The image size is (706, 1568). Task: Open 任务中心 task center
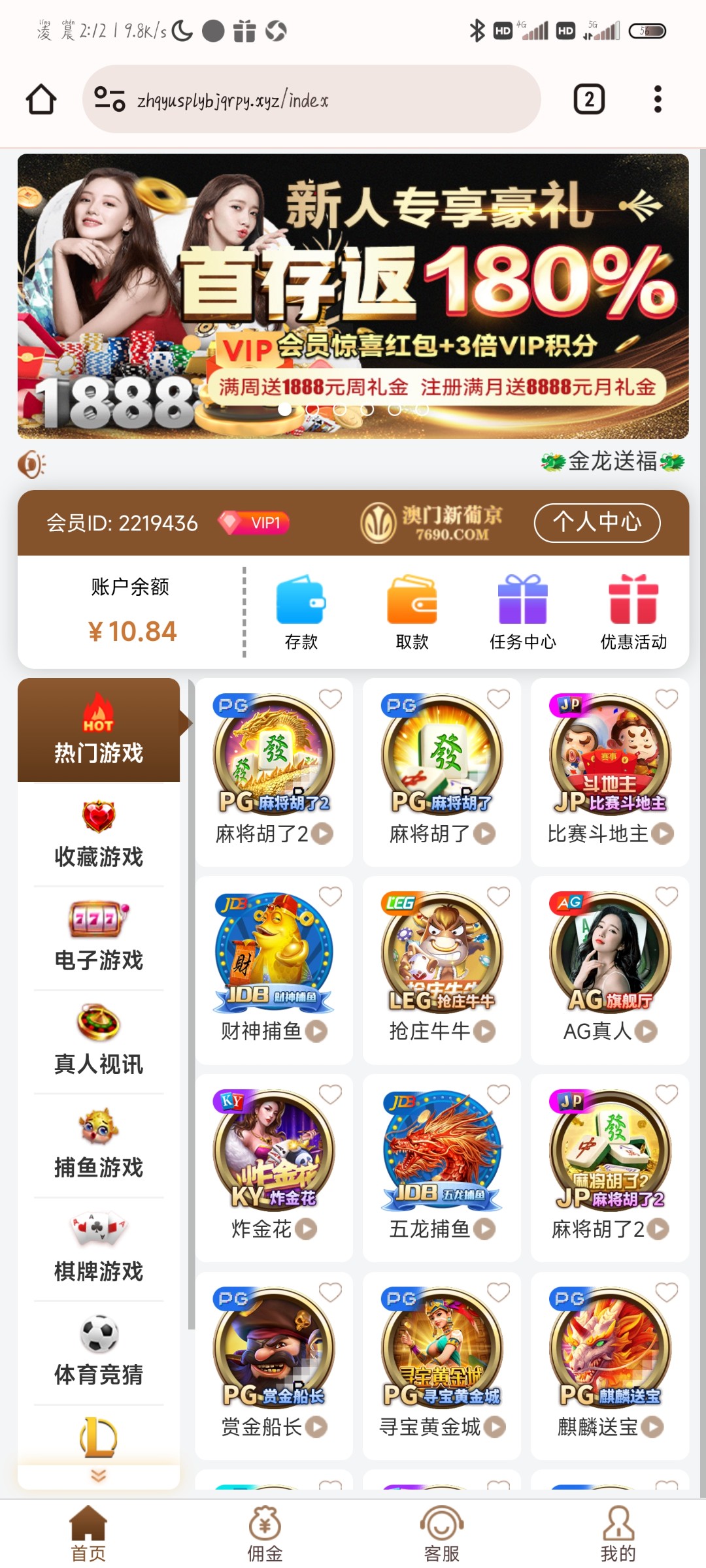(522, 612)
